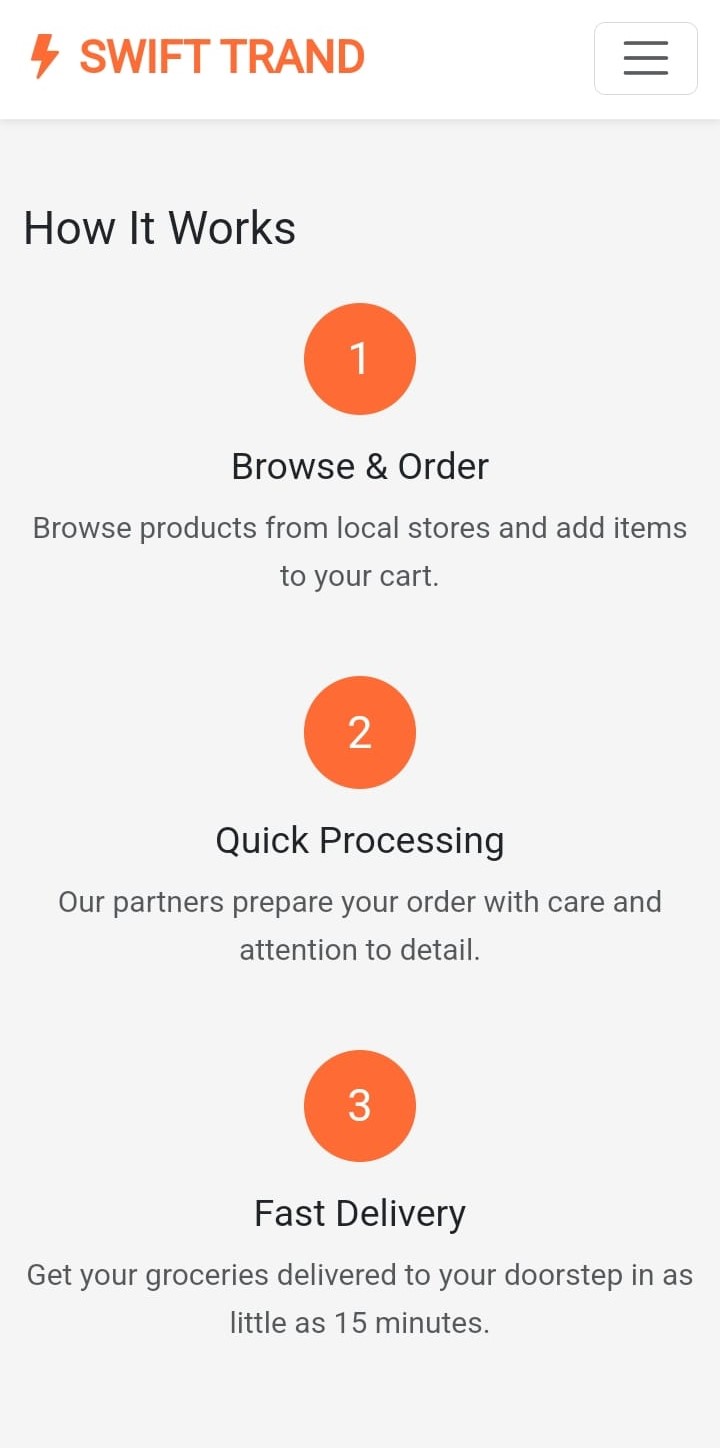Tap the Swift Trand logo link

(x=197, y=57)
